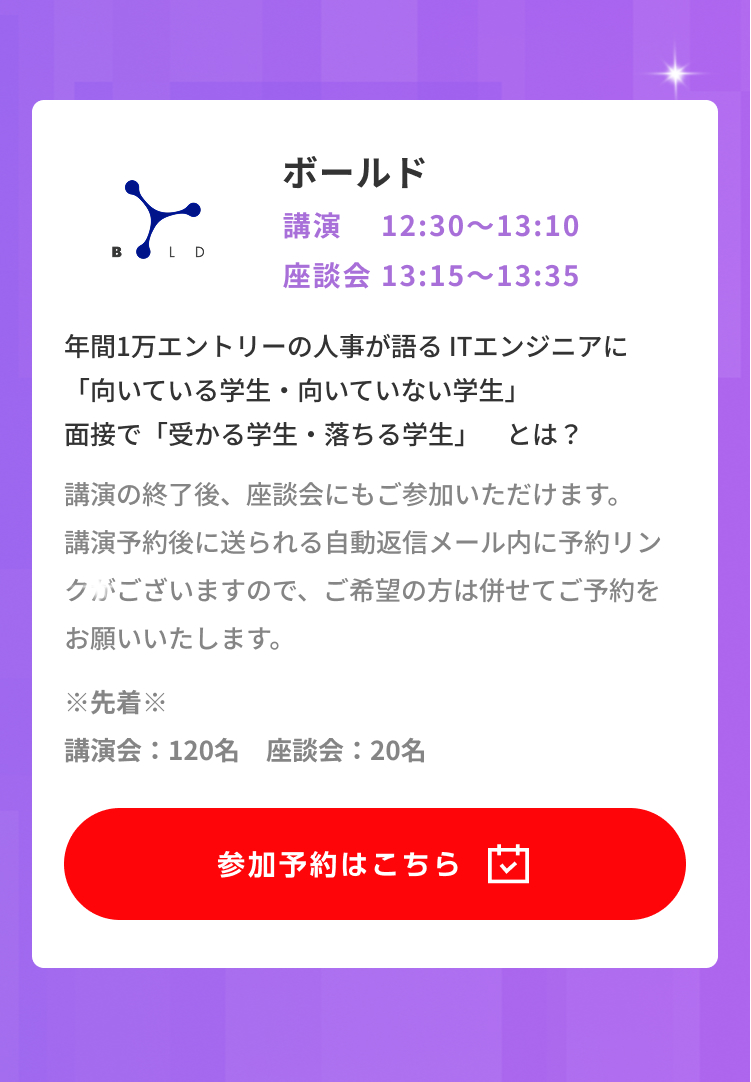Viewport: 751px width, 1082px height.
Task: Click the 講演会：120名 capacity text
Action: click(152, 749)
